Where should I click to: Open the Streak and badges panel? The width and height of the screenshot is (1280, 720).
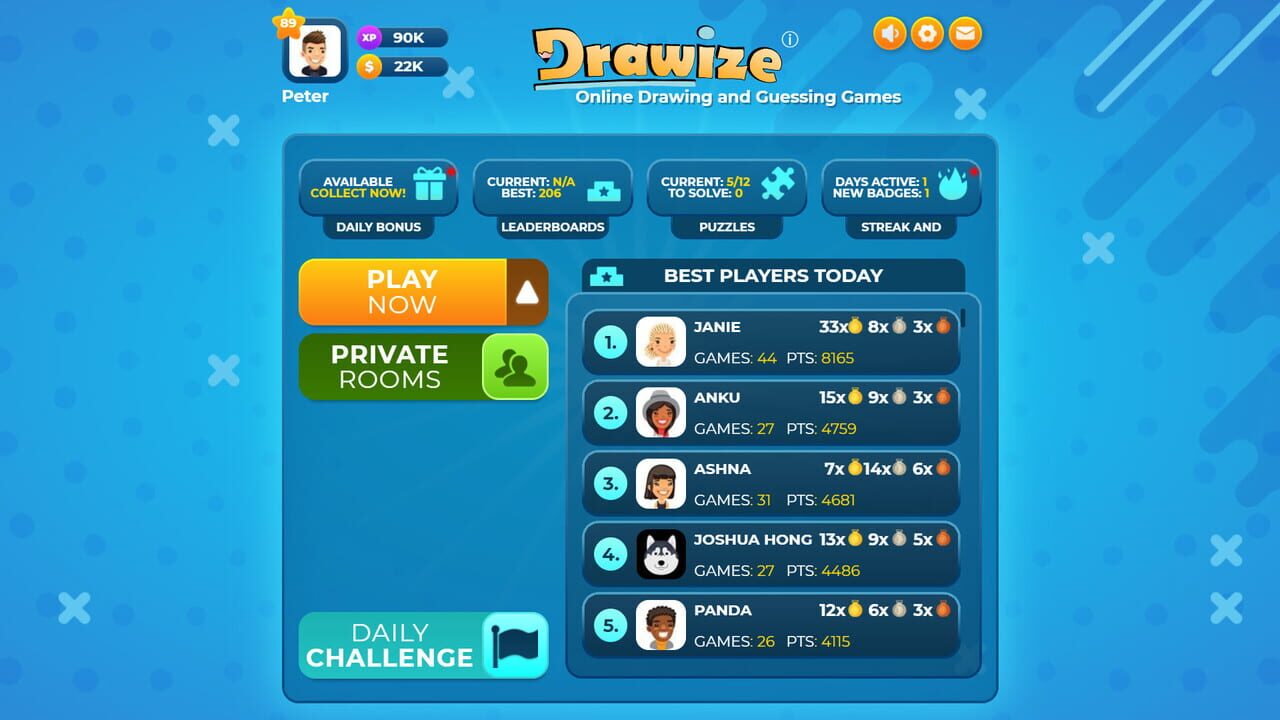click(901, 198)
